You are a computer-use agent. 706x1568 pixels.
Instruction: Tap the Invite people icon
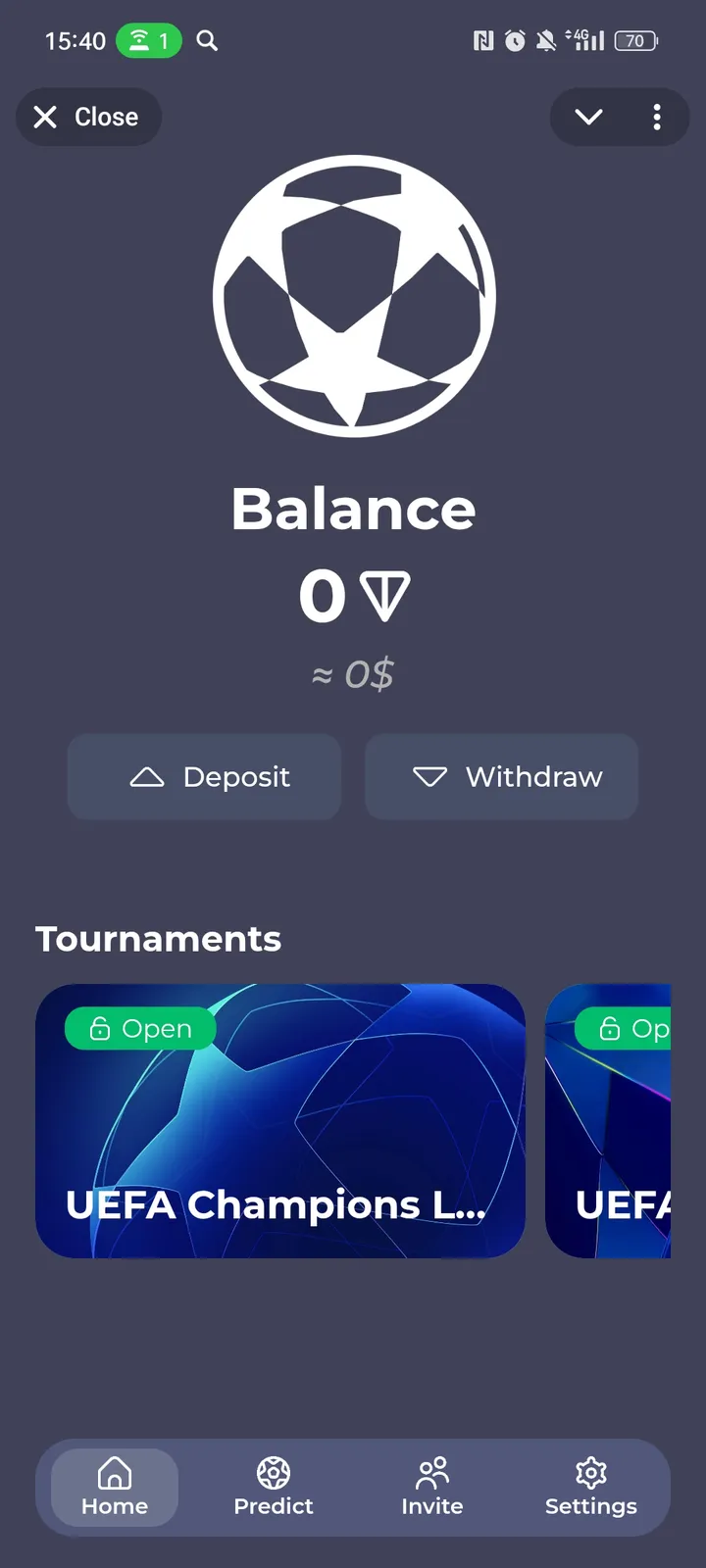point(431,1473)
